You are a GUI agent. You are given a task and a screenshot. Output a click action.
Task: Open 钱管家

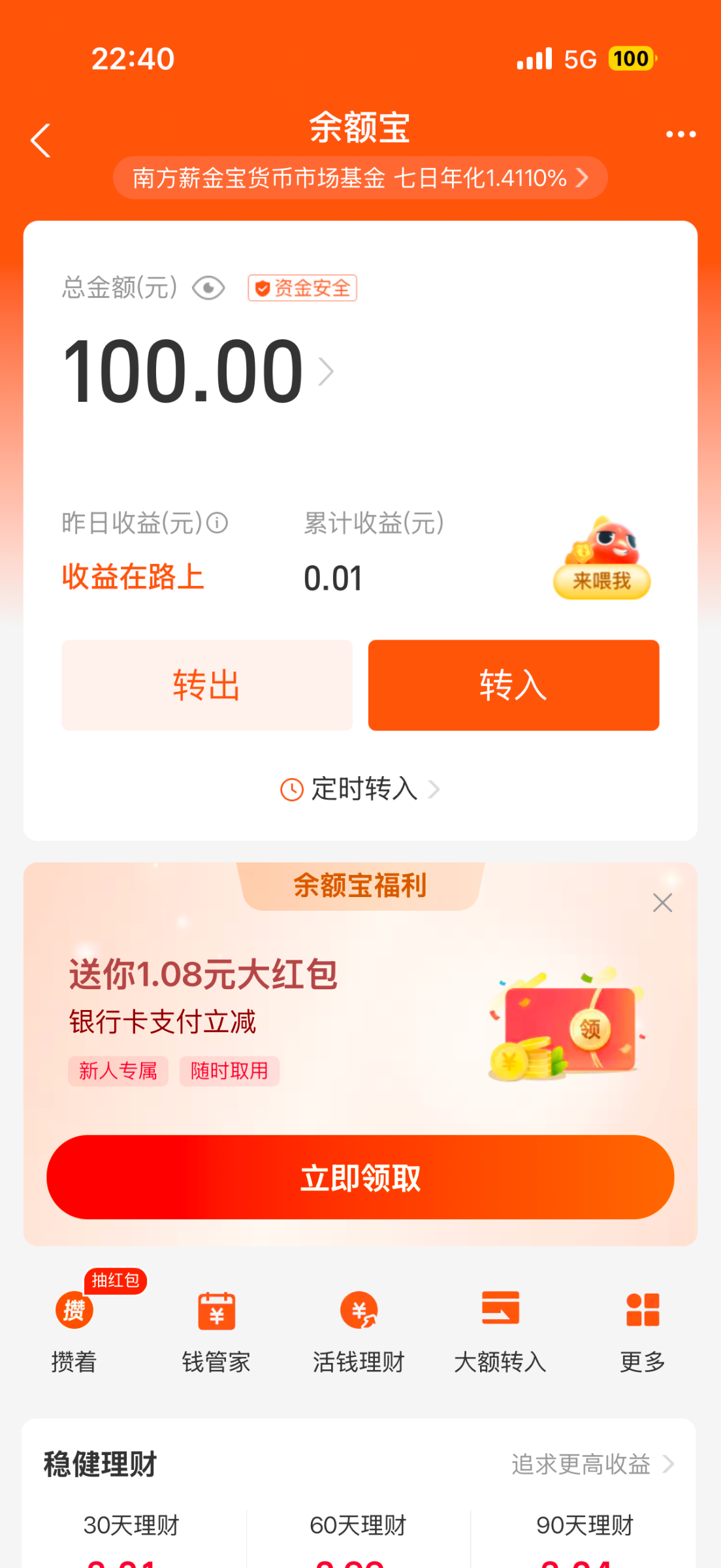coord(216,1328)
